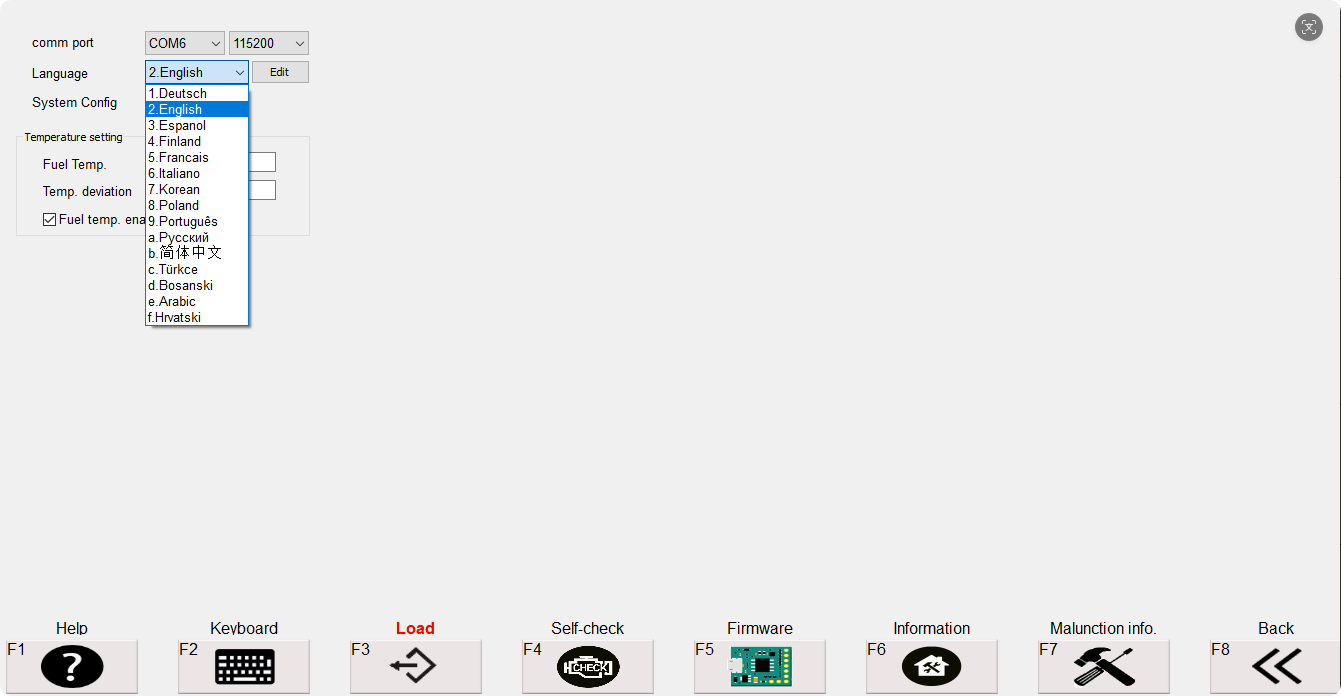Image resolution: width=1341 pixels, height=696 pixels.
Task: Open Malfunction info. with the F7 button
Action: coord(1104,666)
